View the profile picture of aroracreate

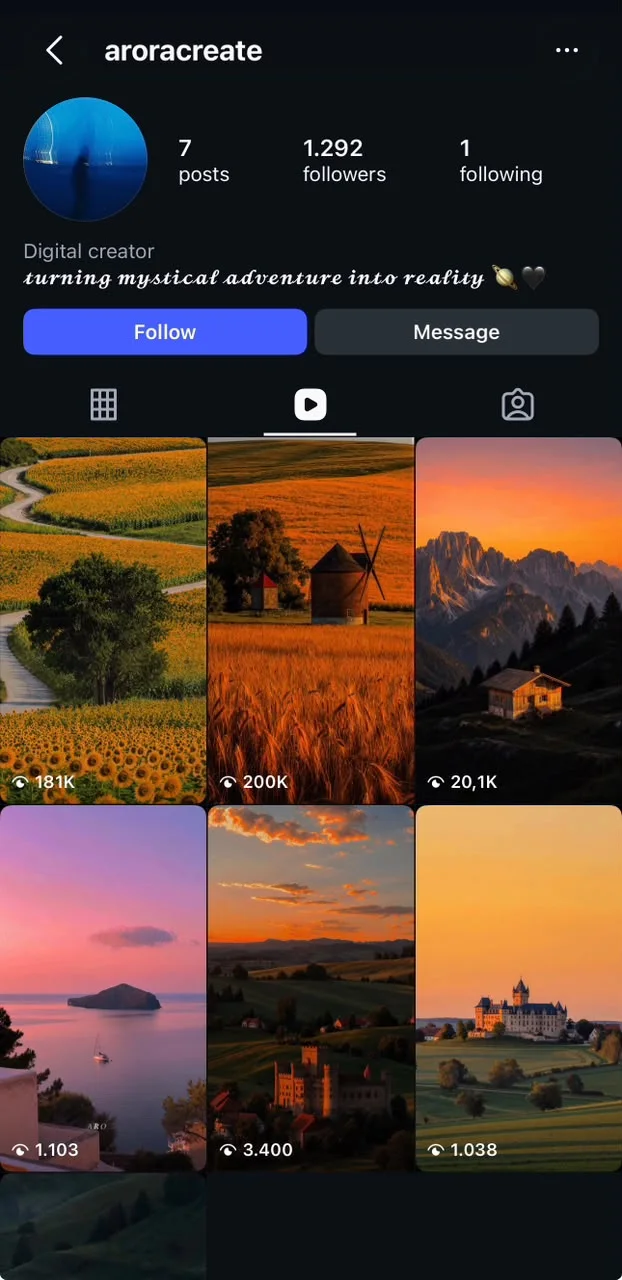coord(85,159)
